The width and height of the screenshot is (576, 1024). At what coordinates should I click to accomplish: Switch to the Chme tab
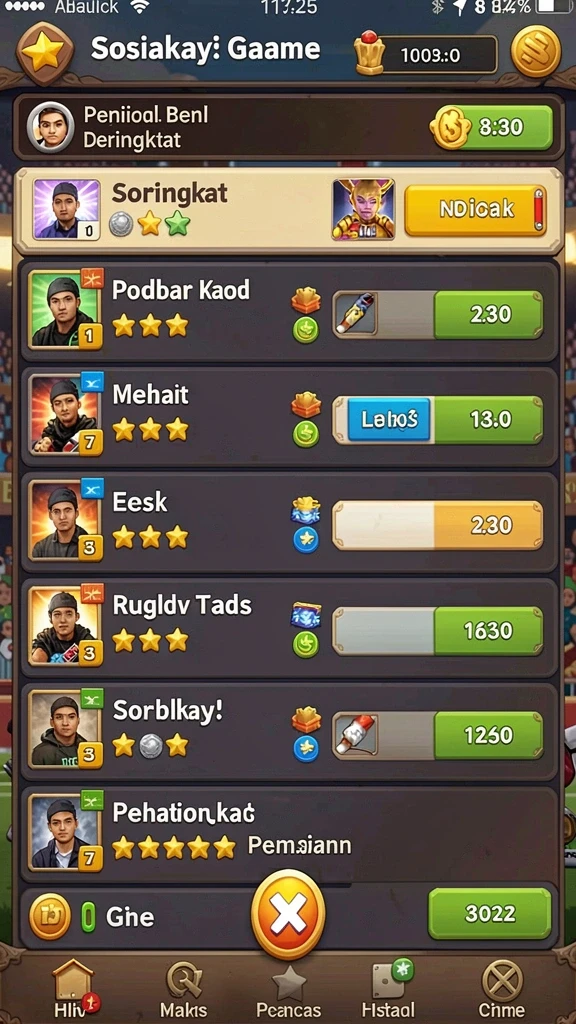pyautogui.click(x=502, y=990)
